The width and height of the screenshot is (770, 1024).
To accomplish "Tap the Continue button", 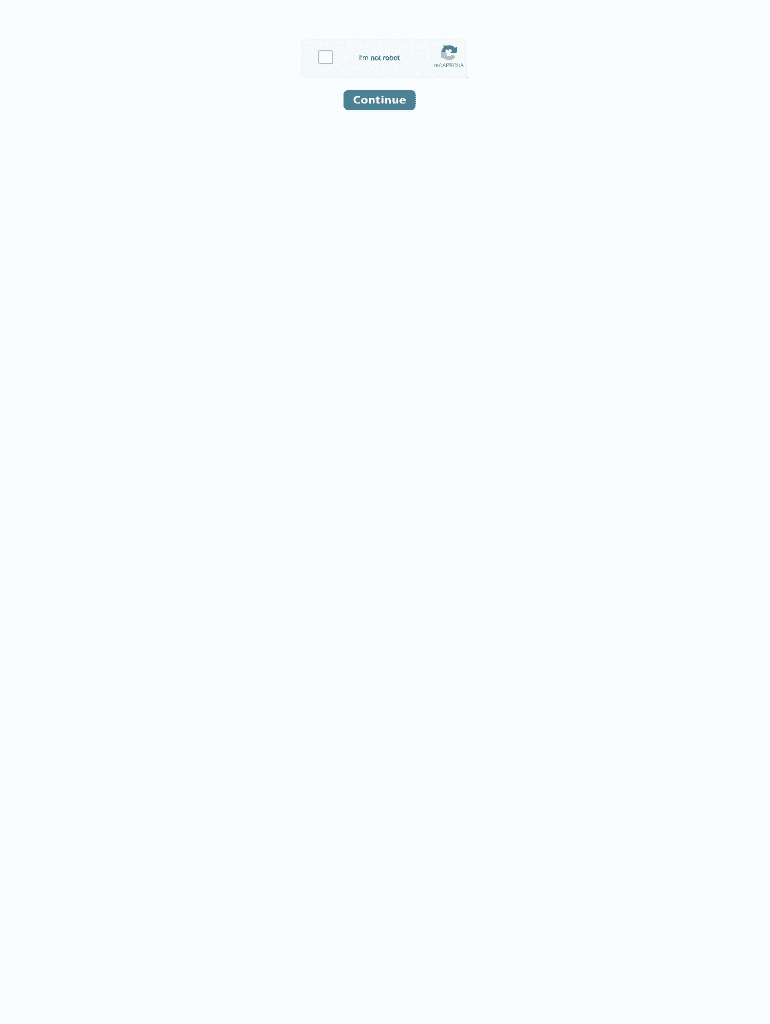I will [379, 100].
